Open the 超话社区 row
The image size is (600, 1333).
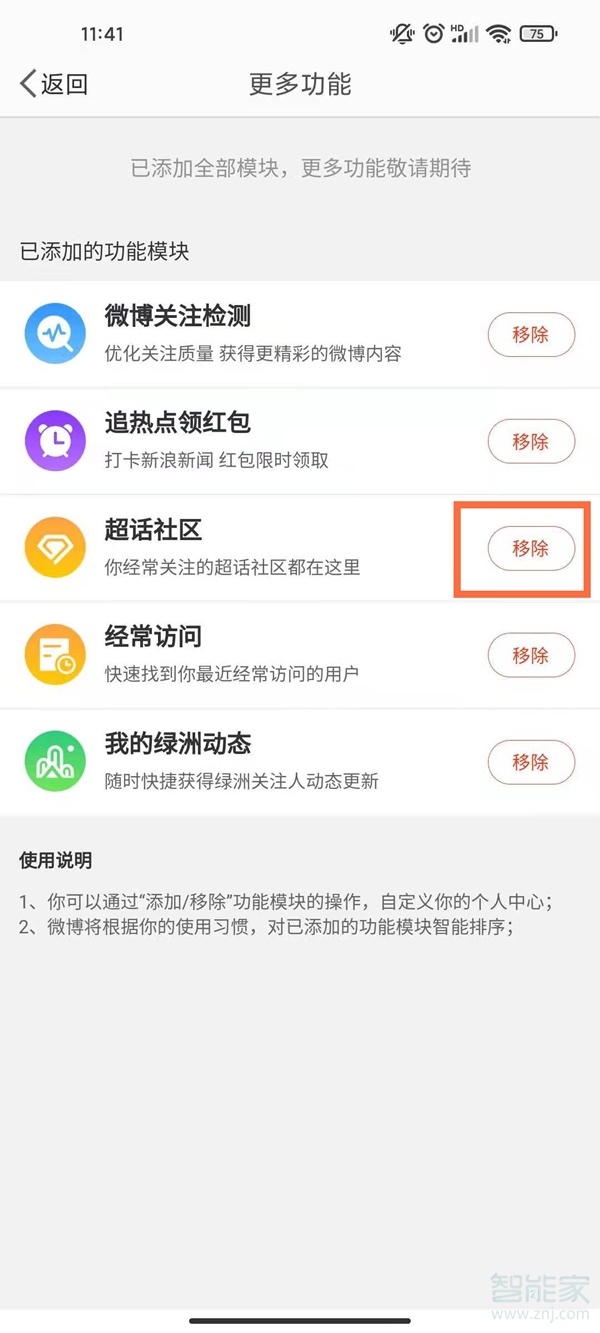[x=250, y=548]
